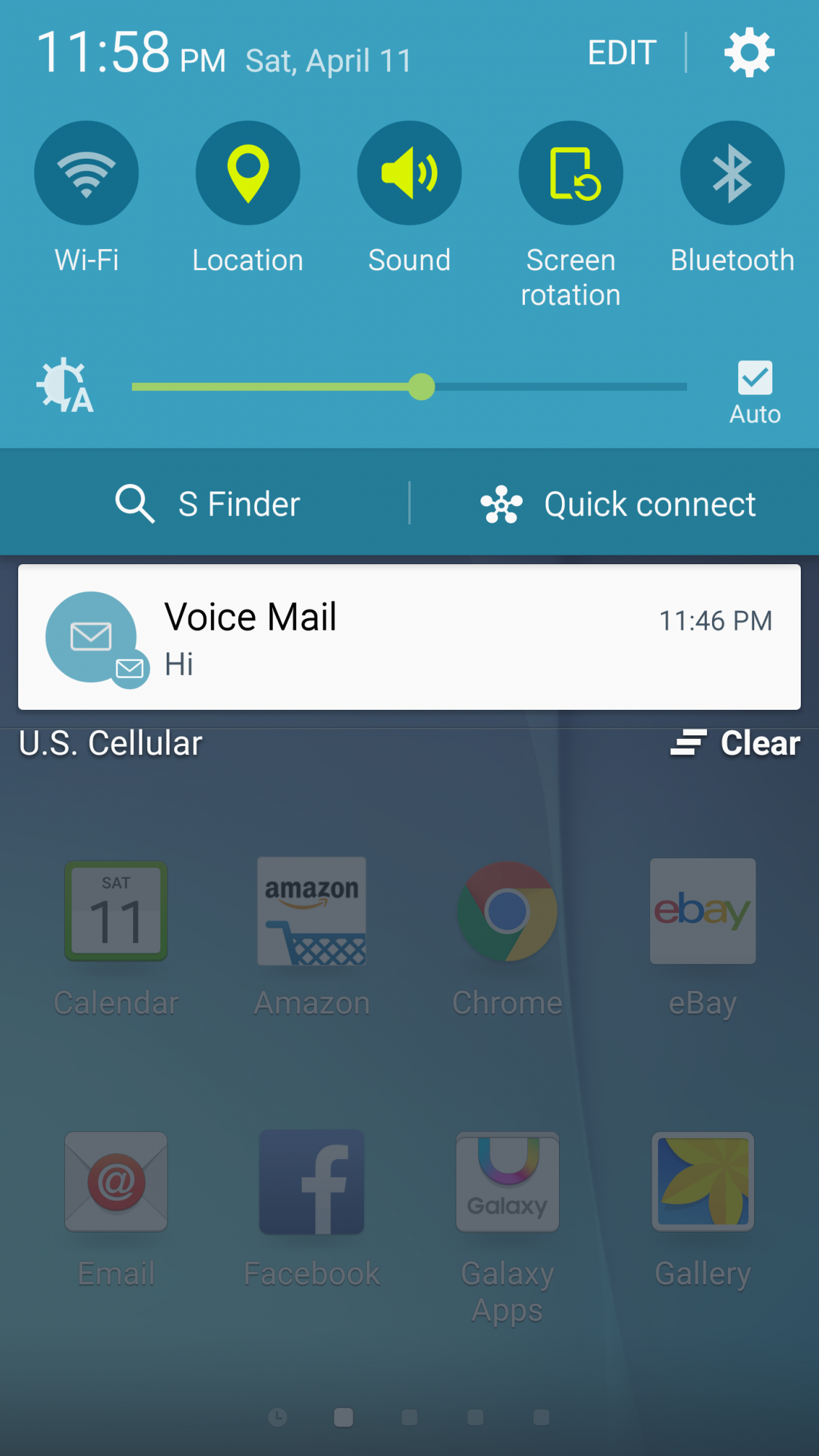Screen dimensions: 819x1456
Task: Tap EDIT to customize quick settings
Action: pyautogui.click(x=622, y=52)
